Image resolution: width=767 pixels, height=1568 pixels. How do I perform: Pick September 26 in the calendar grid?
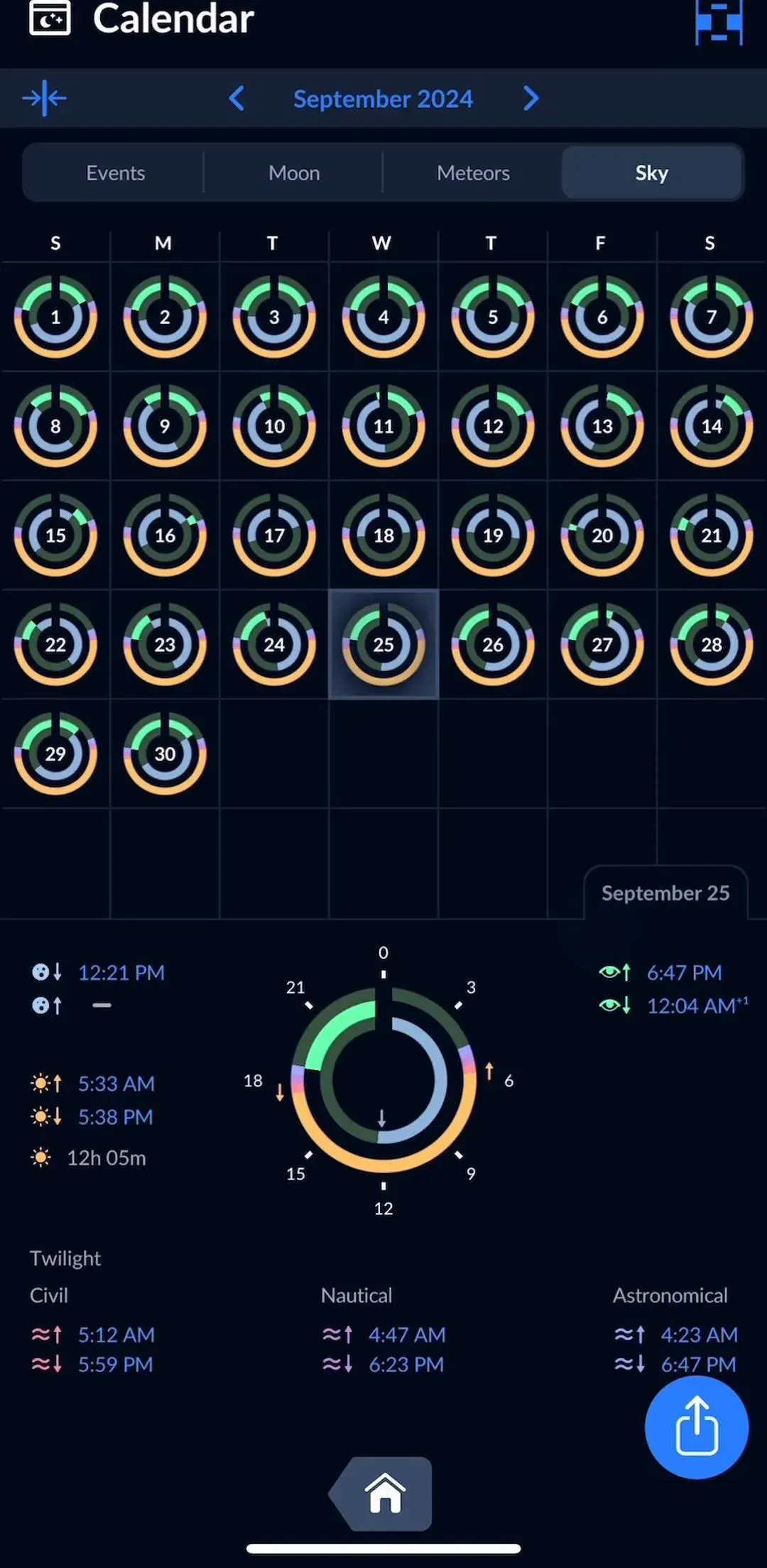pyautogui.click(x=493, y=645)
